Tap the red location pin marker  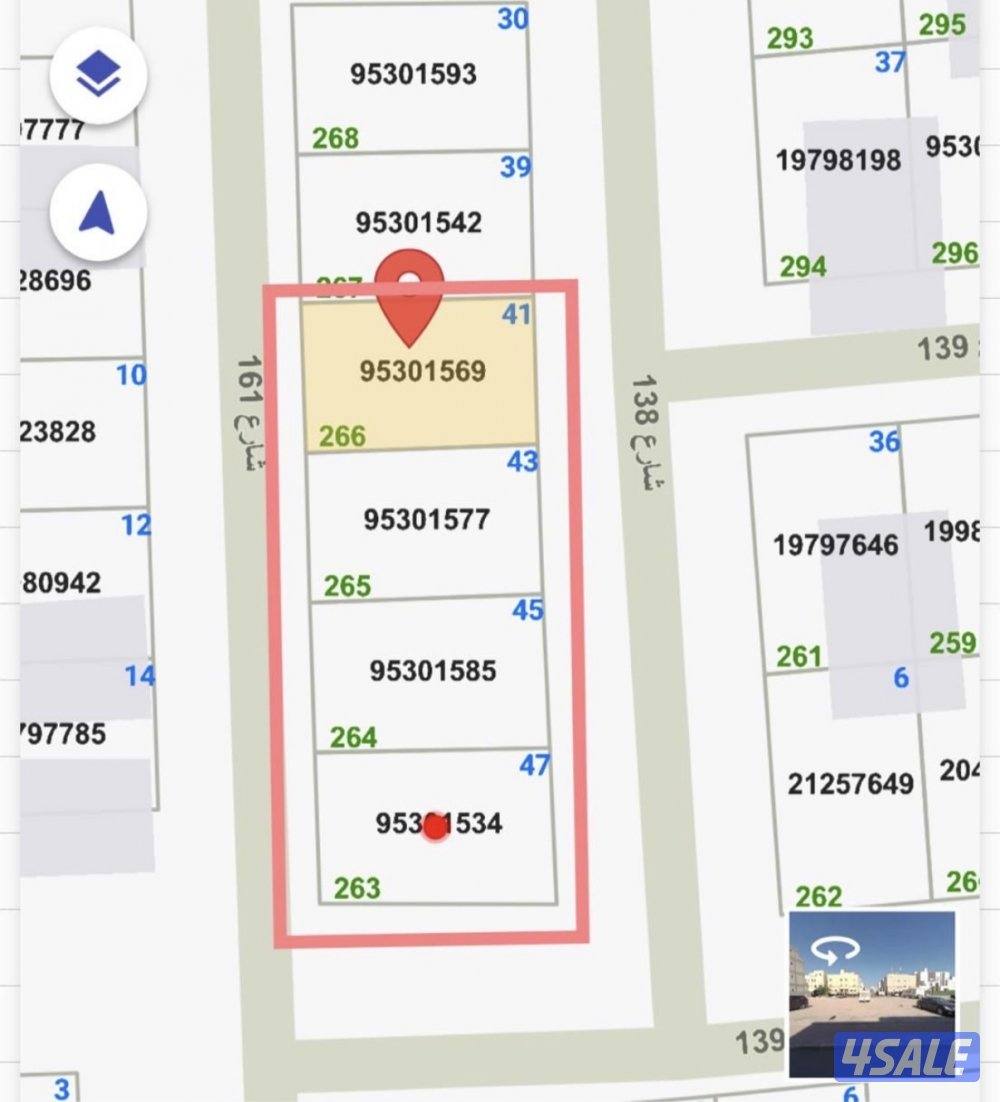(409, 280)
